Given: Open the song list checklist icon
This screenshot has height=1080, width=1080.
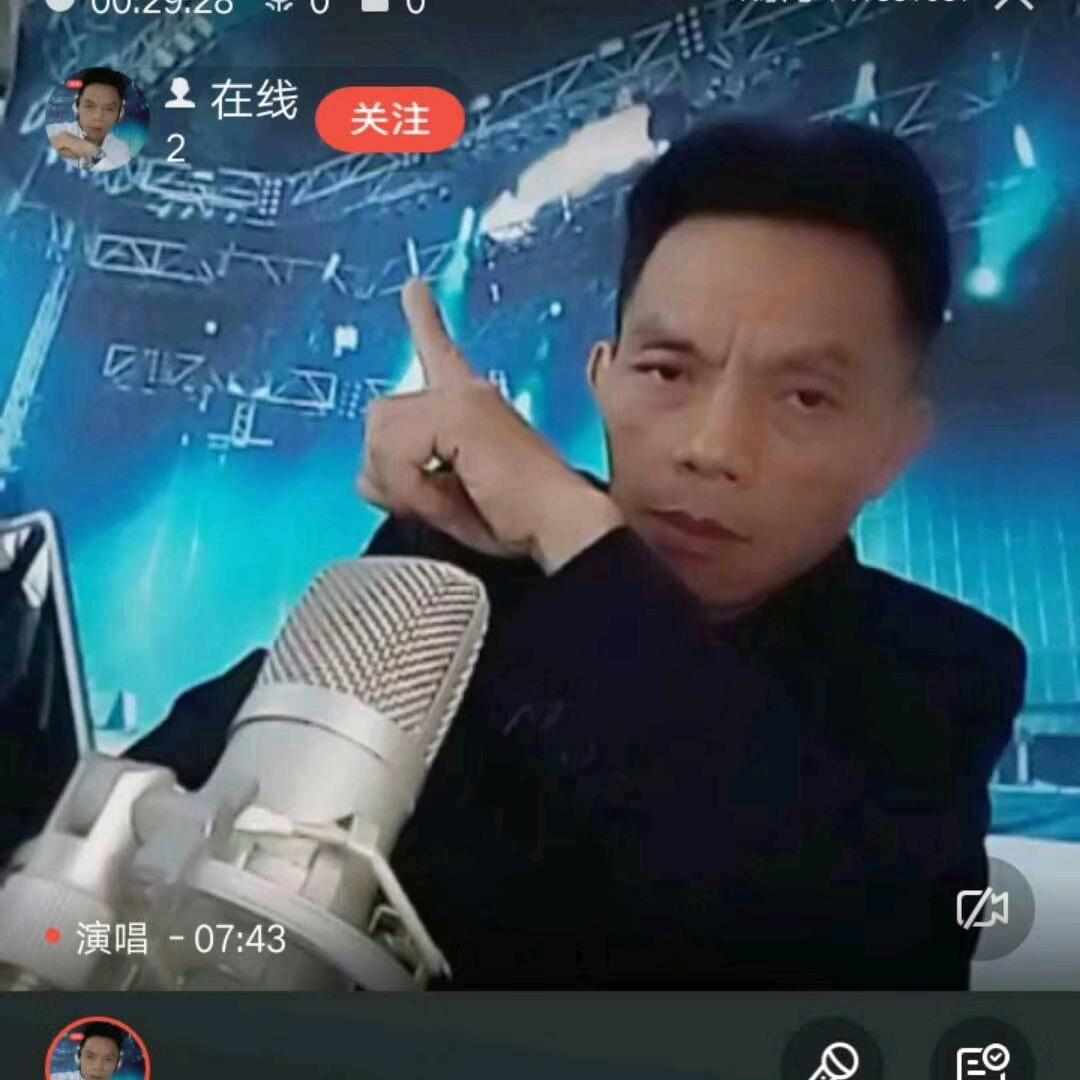Looking at the screenshot, I should [x=982, y=1058].
